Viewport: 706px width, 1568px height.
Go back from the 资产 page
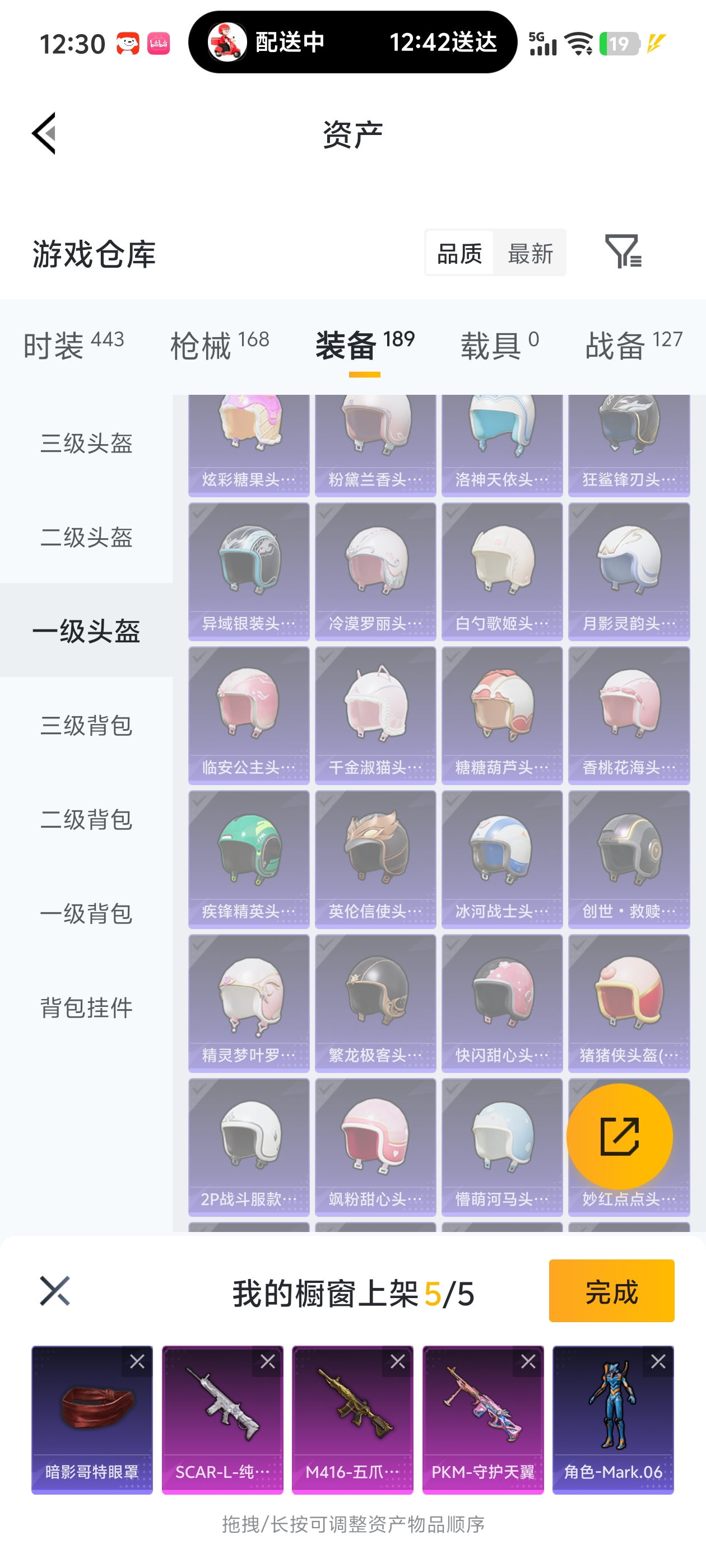point(44,133)
